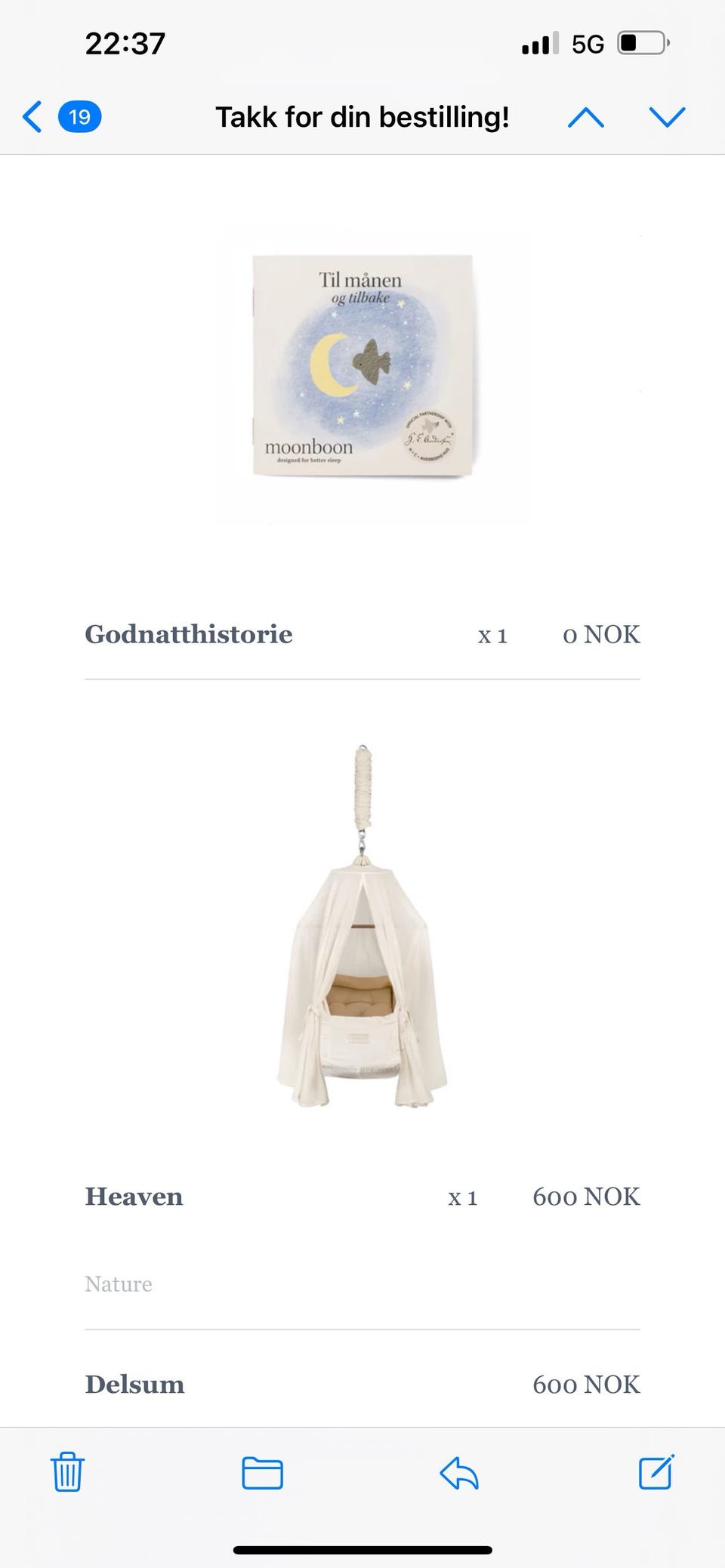Tap the cellular signal bars

point(537,43)
